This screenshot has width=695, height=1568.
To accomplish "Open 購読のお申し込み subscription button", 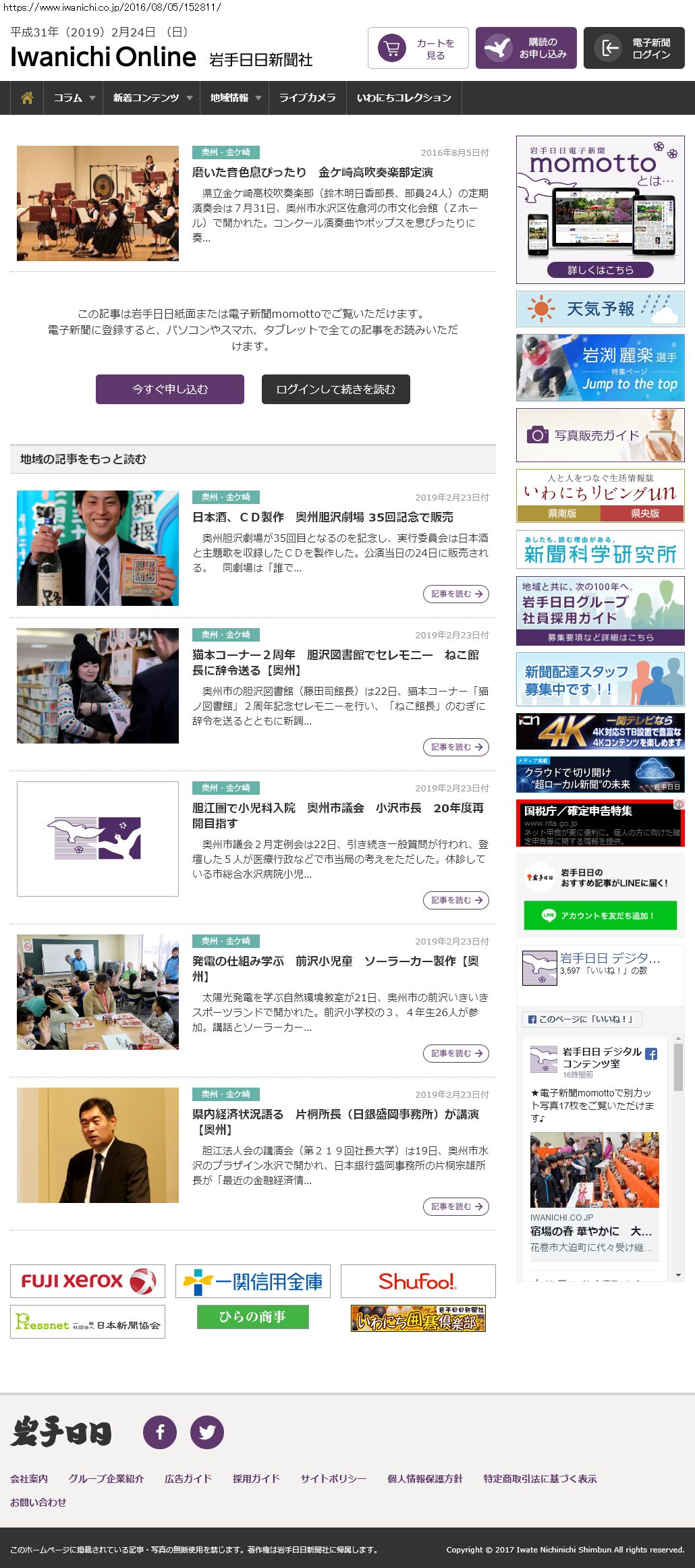I will point(526,48).
